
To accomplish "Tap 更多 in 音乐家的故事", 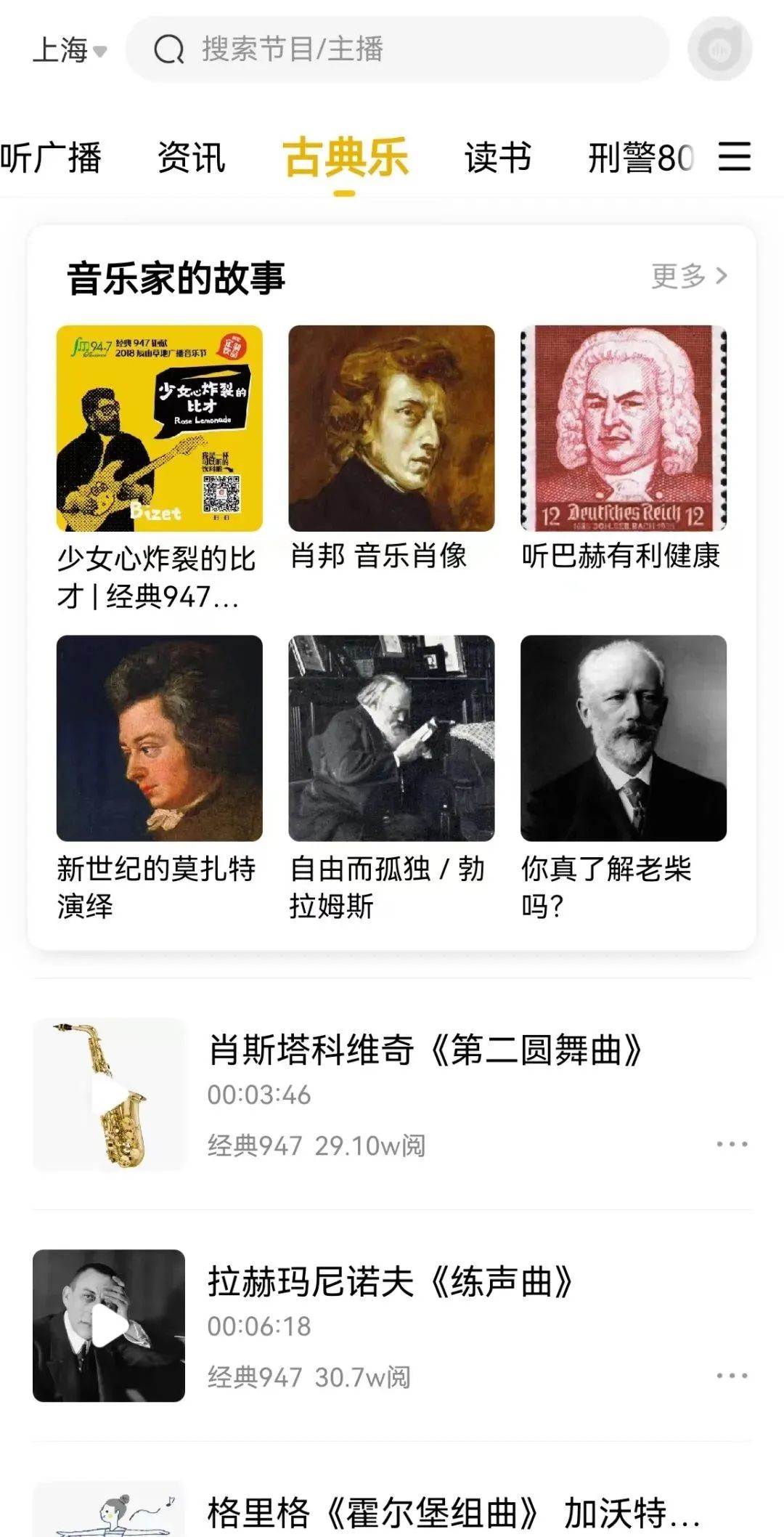I will coord(688,276).
